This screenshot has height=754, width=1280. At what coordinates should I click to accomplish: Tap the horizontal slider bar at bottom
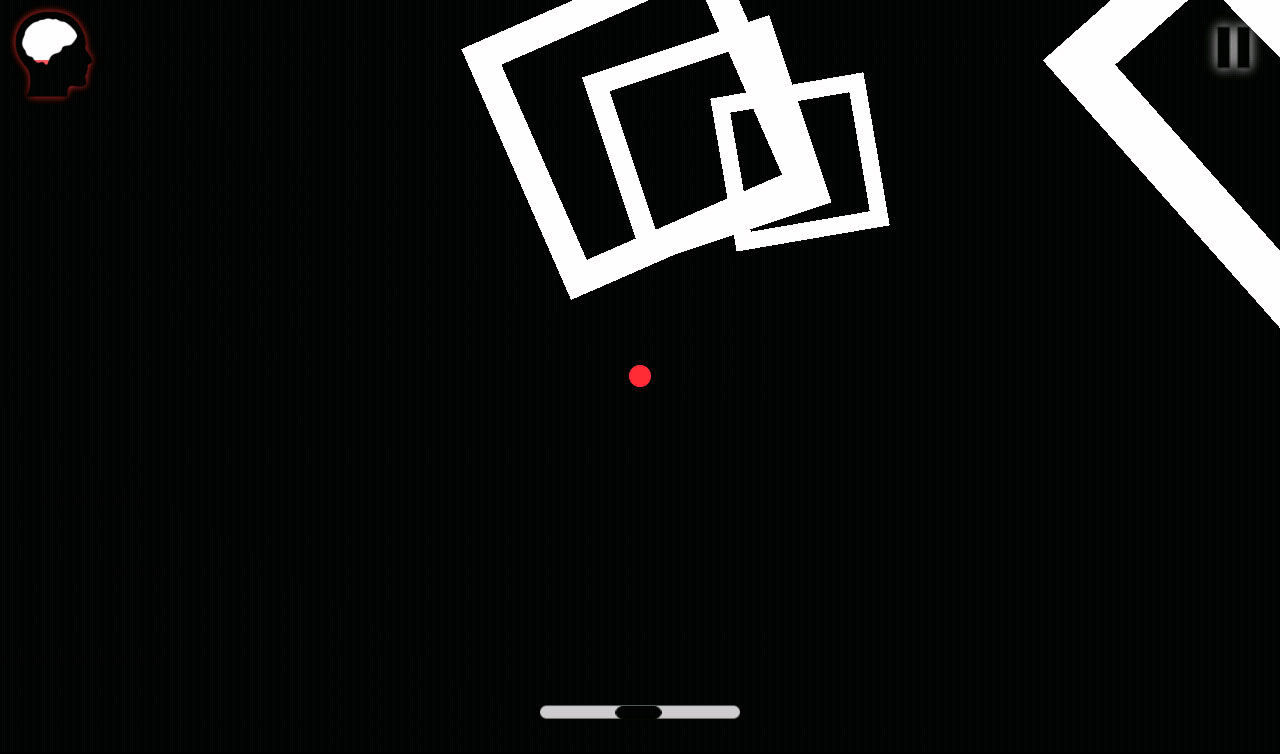[640, 712]
